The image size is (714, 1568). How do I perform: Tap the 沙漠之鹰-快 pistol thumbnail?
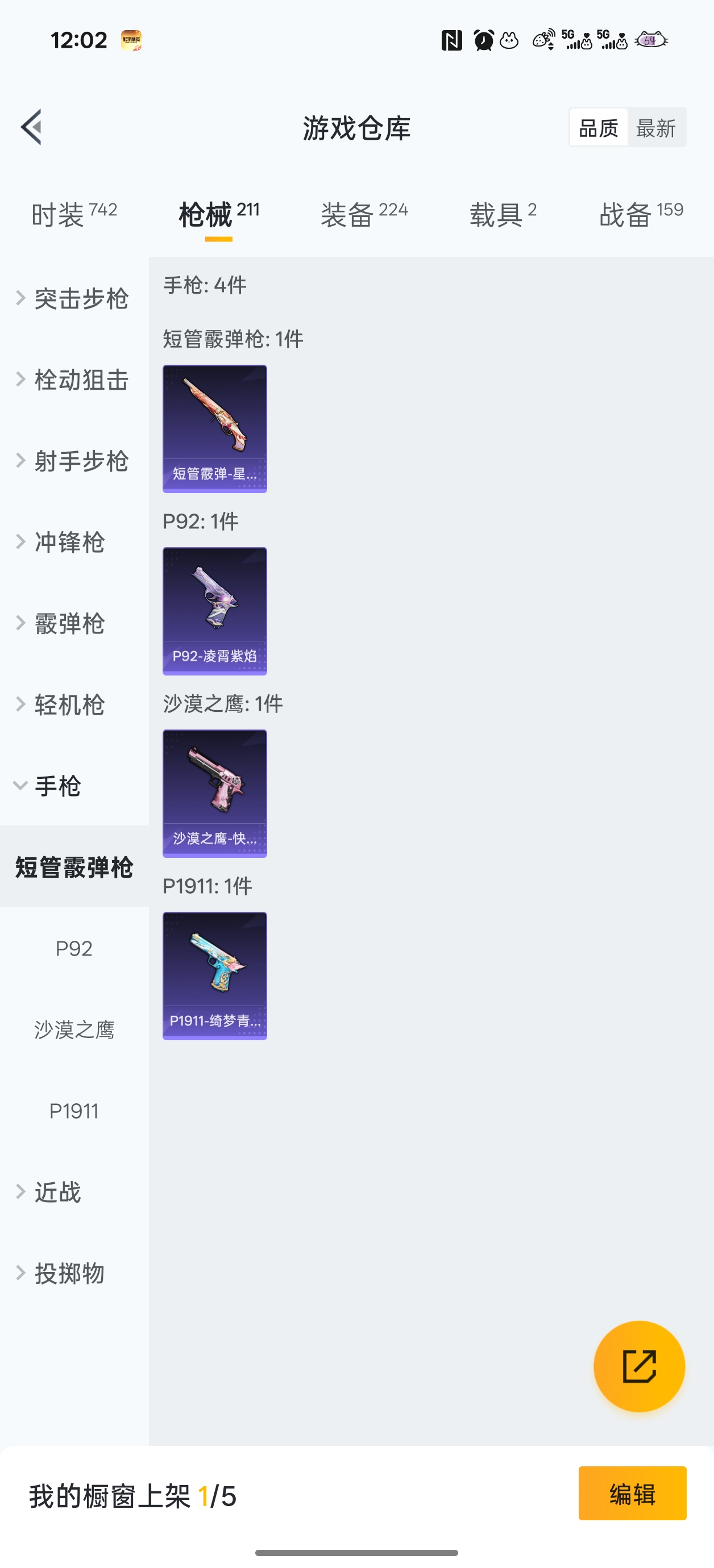click(x=214, y=793)
